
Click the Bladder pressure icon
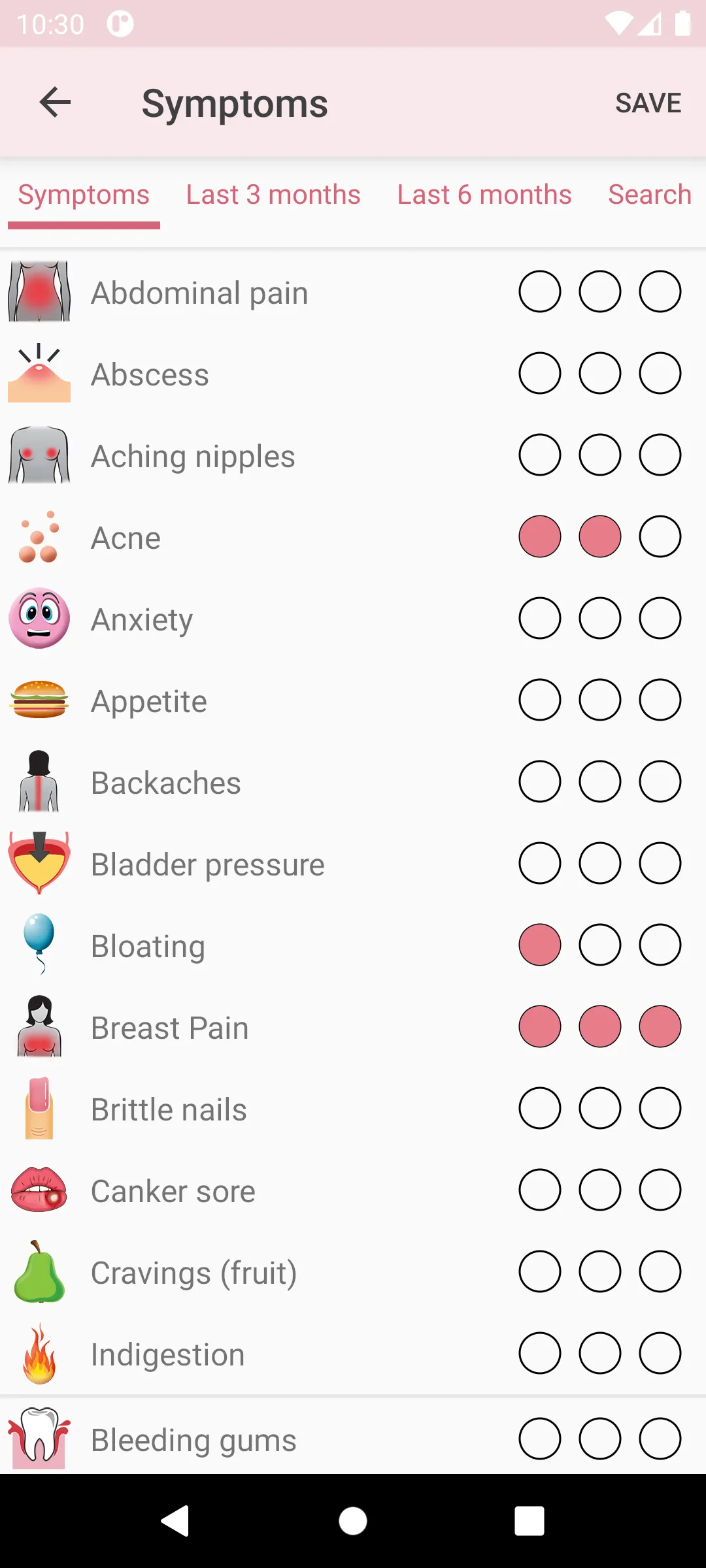click(x=39, y=863)
